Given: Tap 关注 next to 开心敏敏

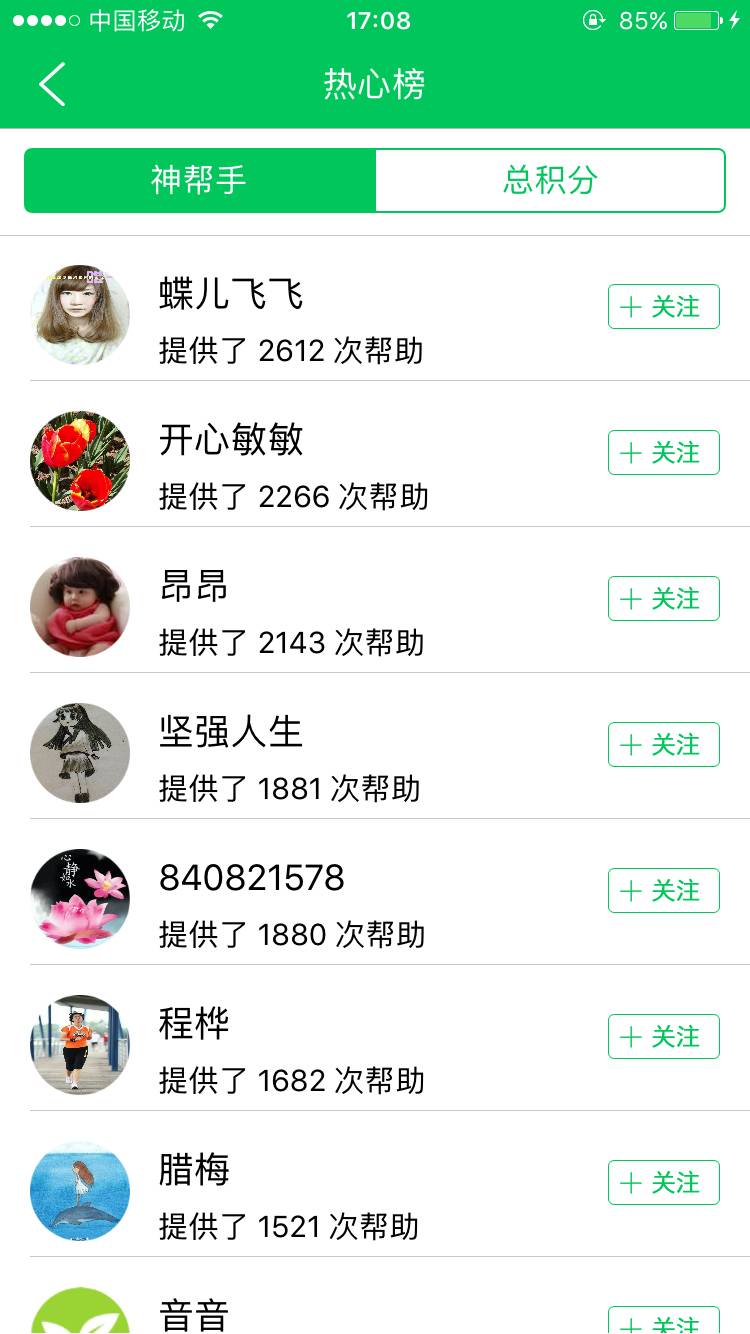Looking at the screenshot, I should point(663,453).
